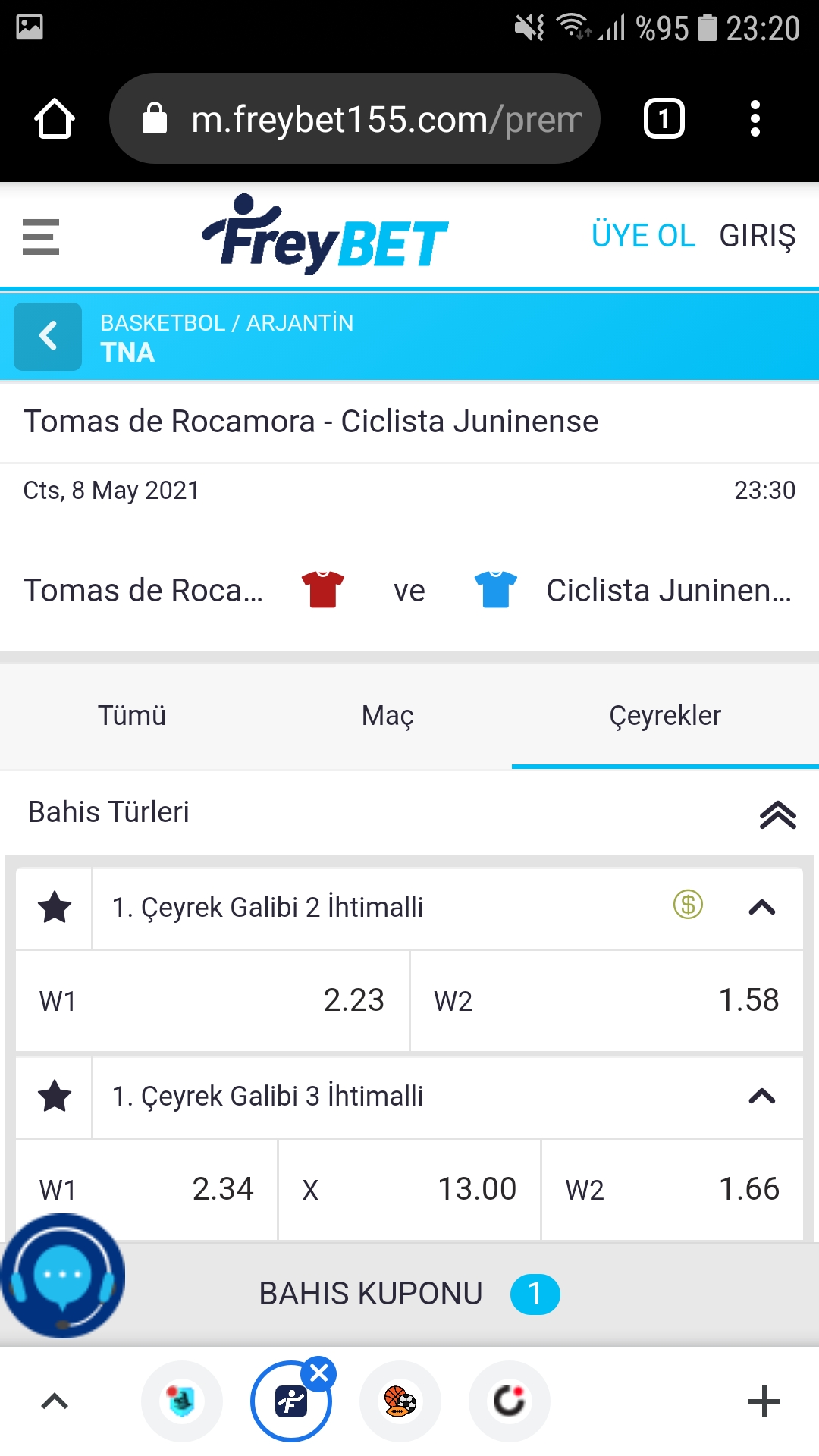Pick W1 at odds 2.23
This screenshot has height=1456, width=819.
(212, 1001)
